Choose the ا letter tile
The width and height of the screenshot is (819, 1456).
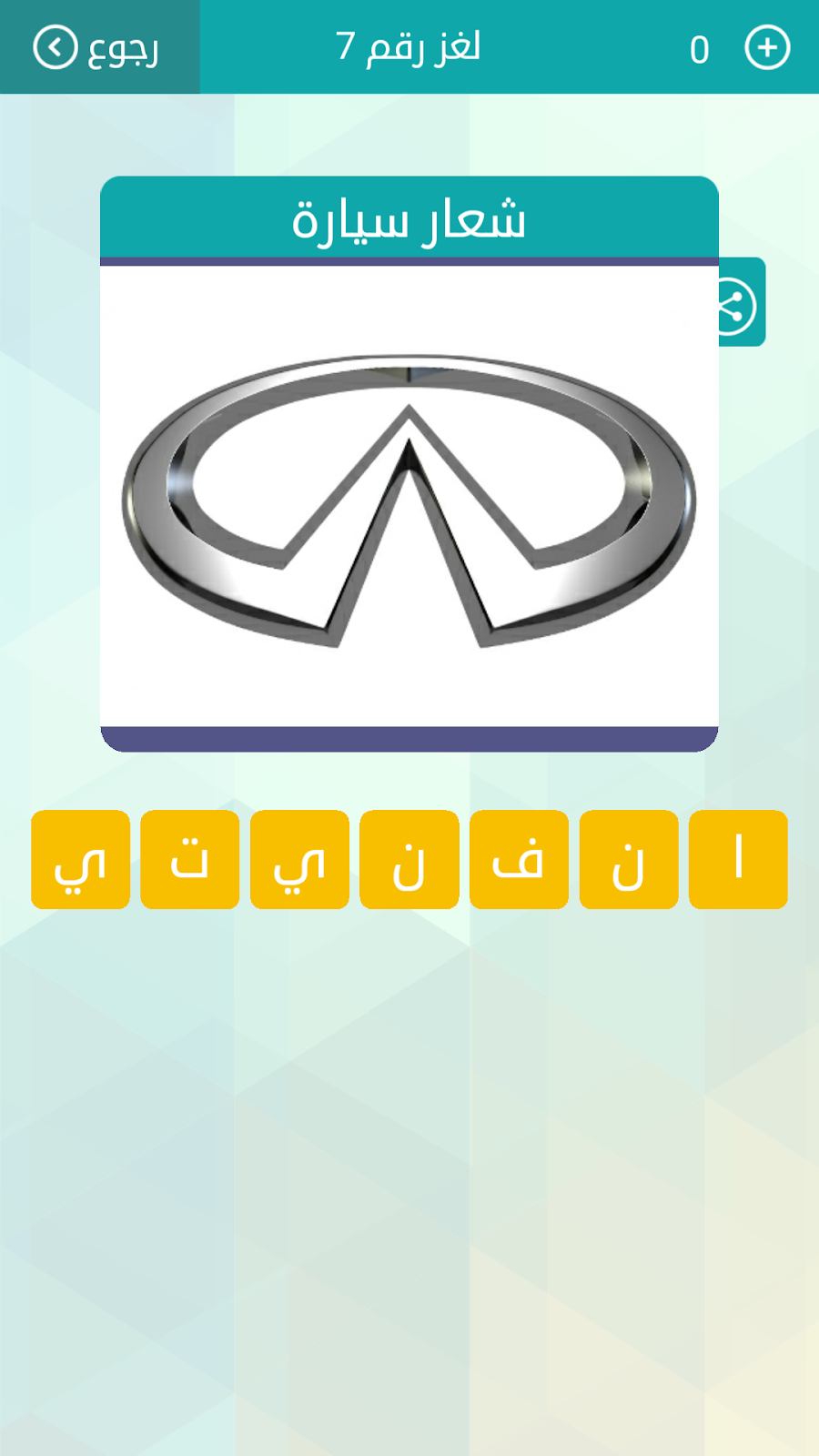(738, 860)
